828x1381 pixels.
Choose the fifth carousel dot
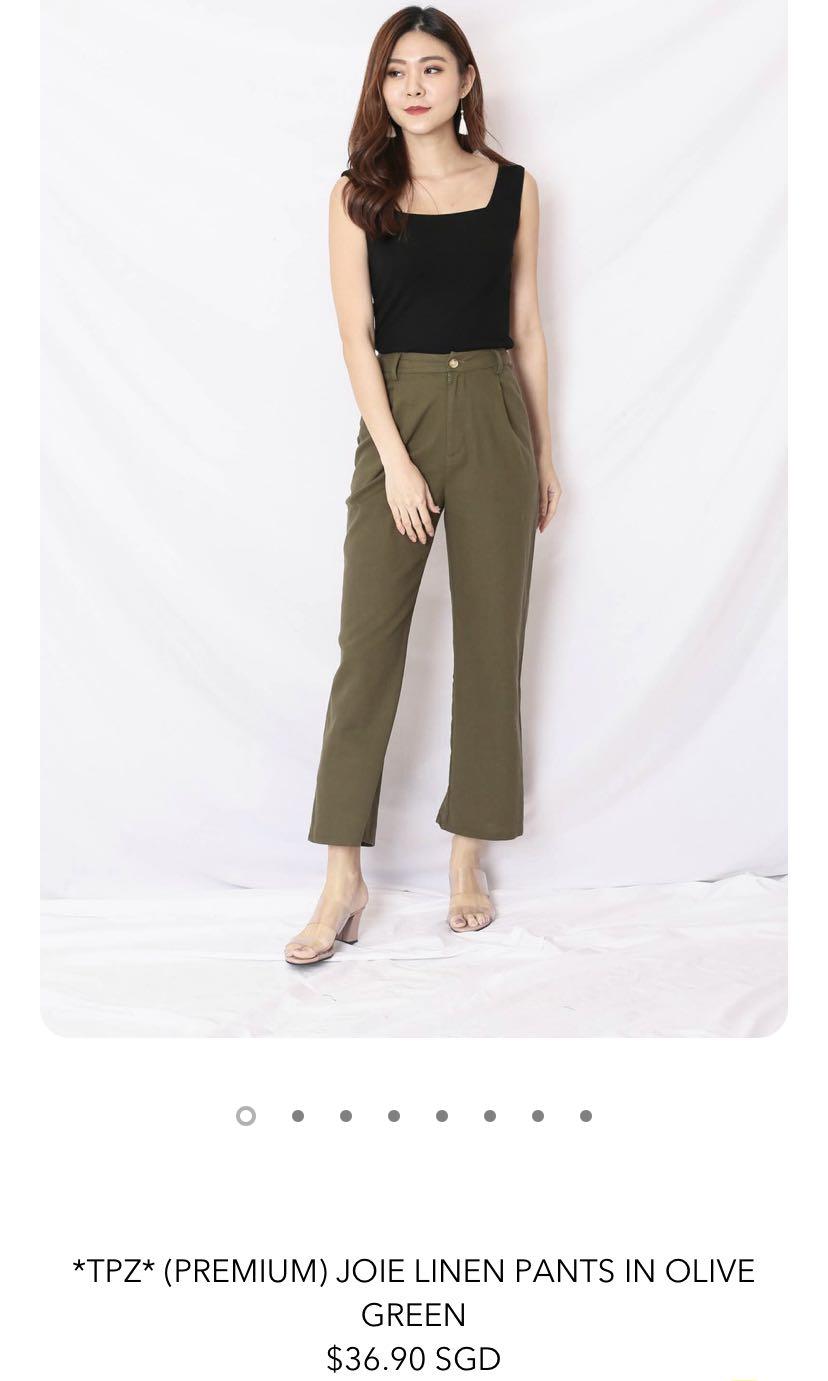coord(441,1115)
